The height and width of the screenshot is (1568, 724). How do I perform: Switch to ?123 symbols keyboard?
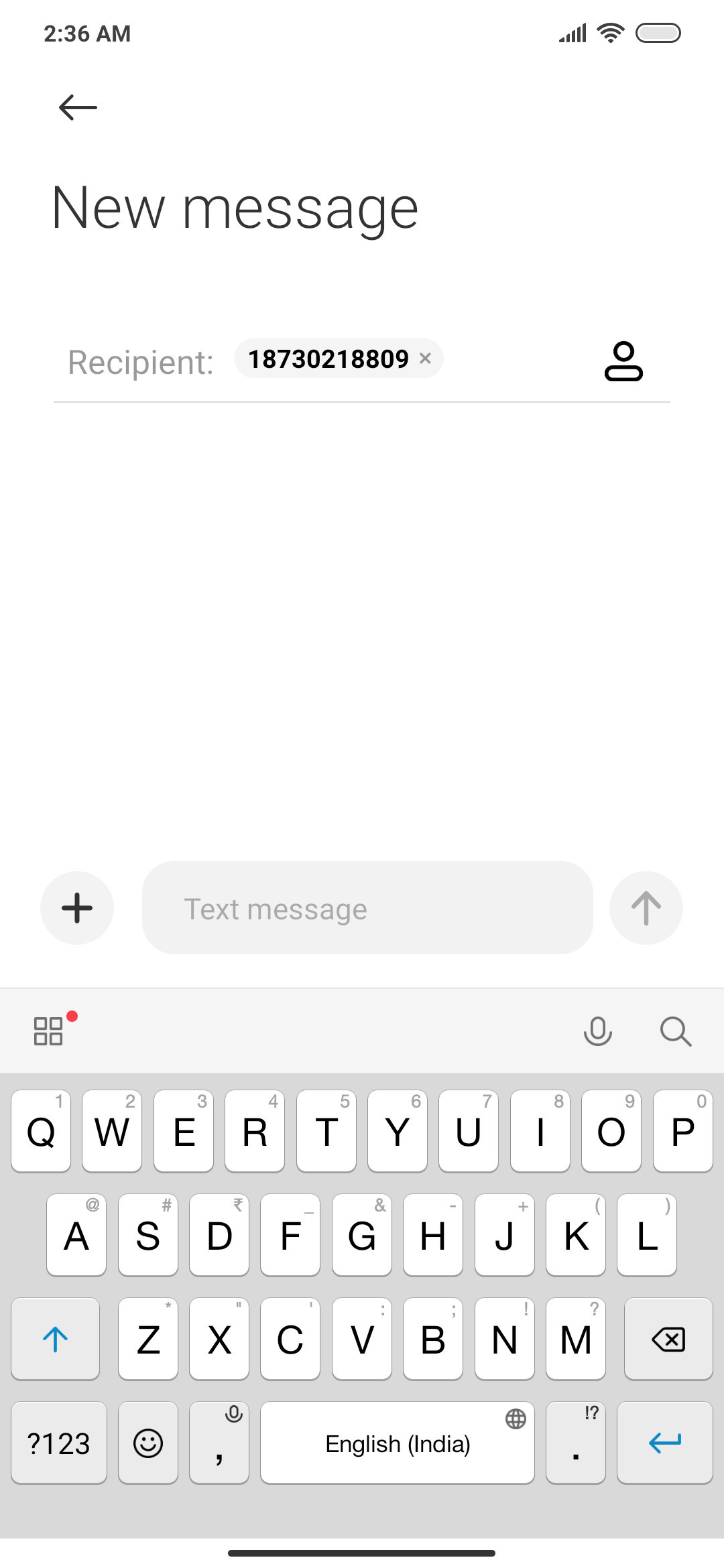coord(59,1443)
